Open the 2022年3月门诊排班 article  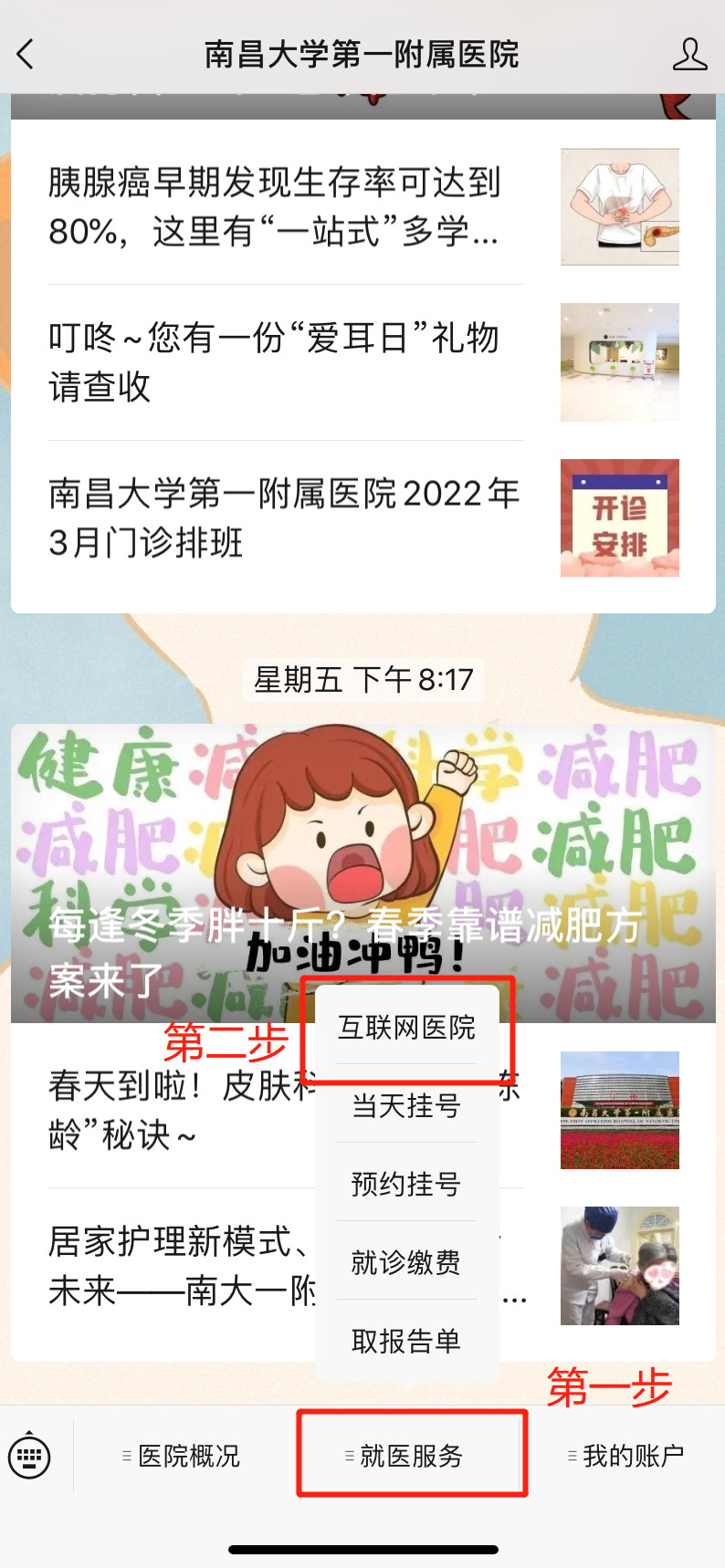362,518
